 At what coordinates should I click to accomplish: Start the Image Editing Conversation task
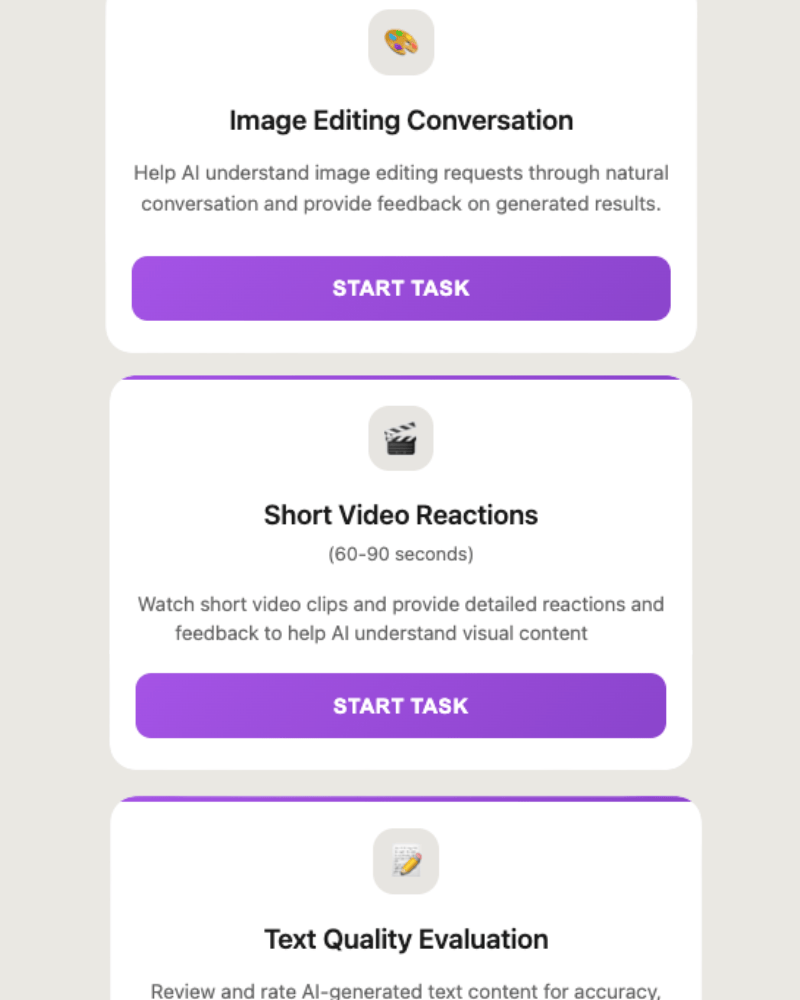pyautogui.click(x=401, y=288)
